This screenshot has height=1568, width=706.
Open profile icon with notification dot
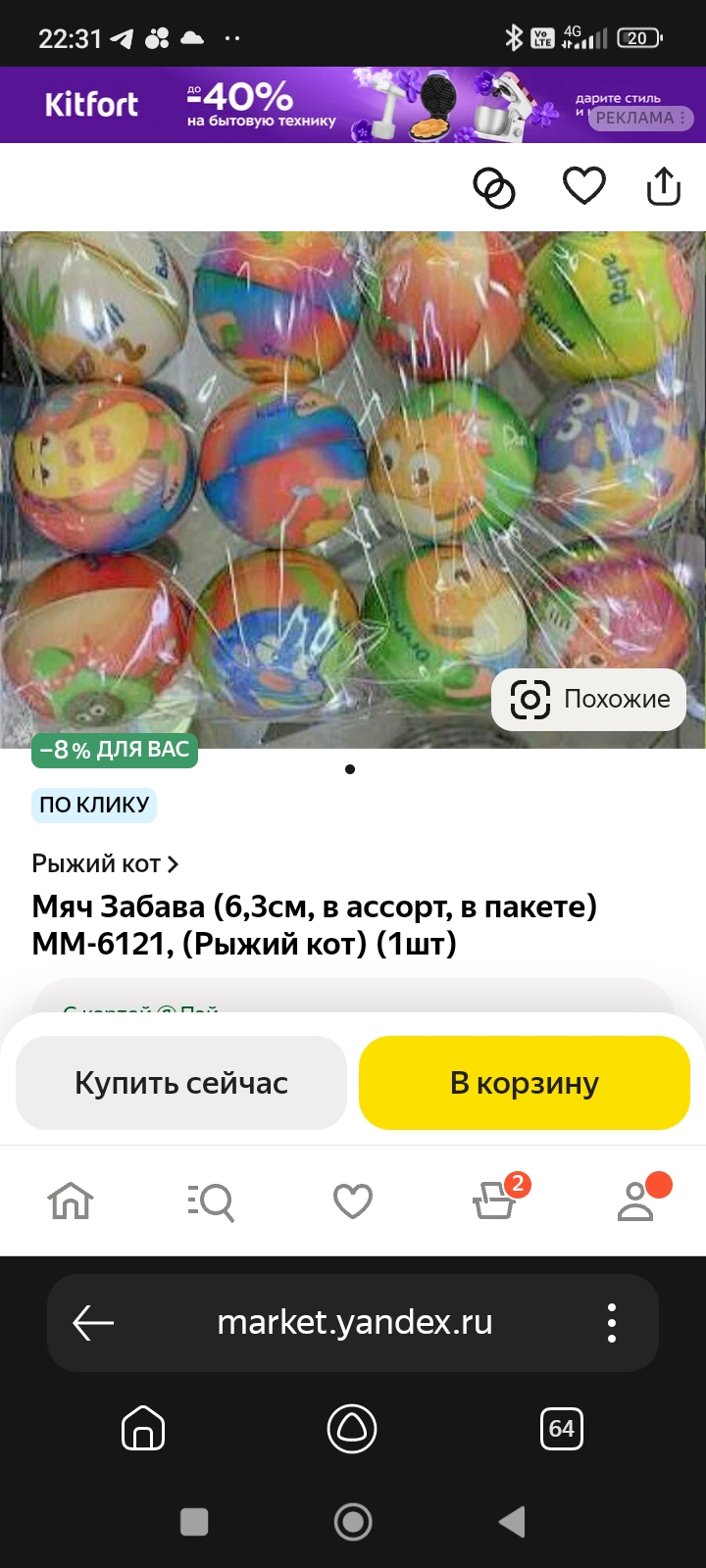[636, 1201]
